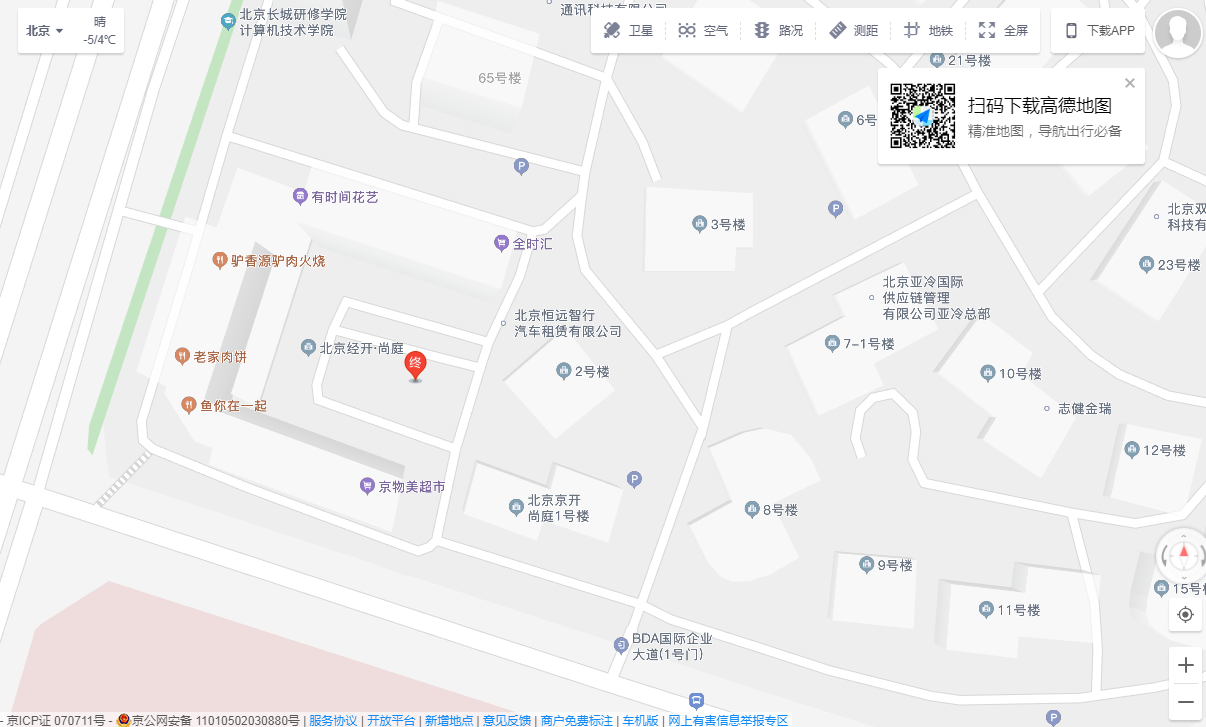Switch to 卫星 satellite view
The width and height of the screenshot is (1206, 727).
tap(628, 31)
